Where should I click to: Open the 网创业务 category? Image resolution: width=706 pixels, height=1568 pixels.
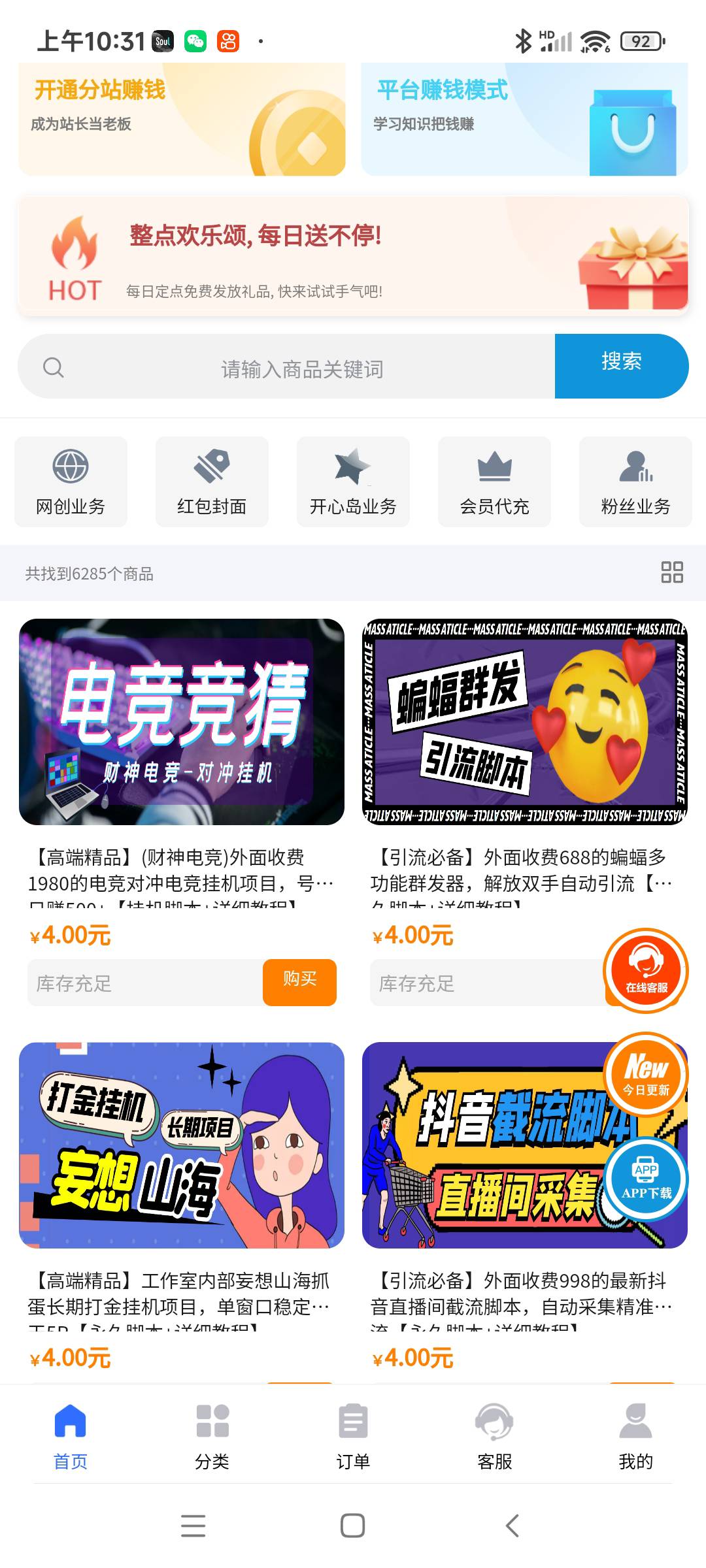(71, 482)
